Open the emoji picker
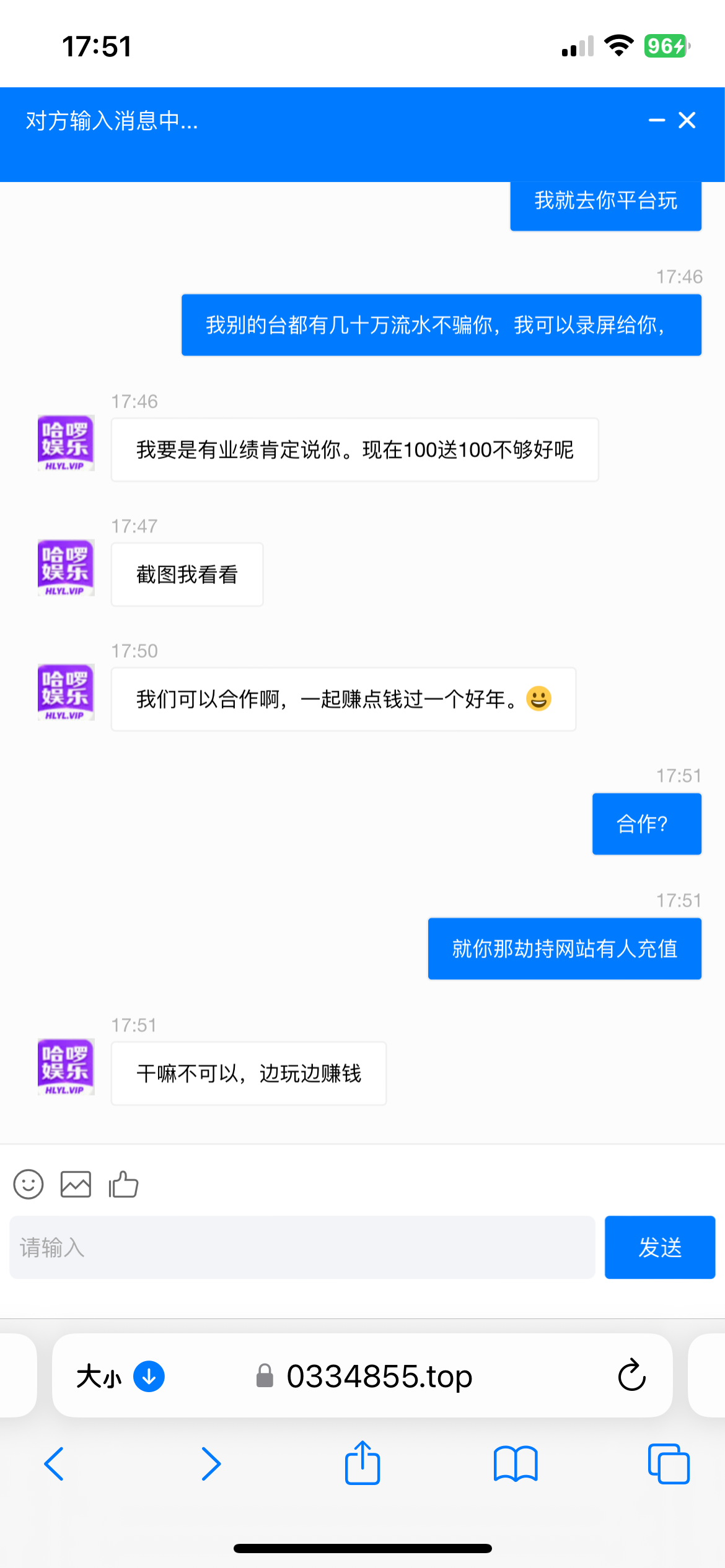725x1568 pixels. tap(29, 1185)
